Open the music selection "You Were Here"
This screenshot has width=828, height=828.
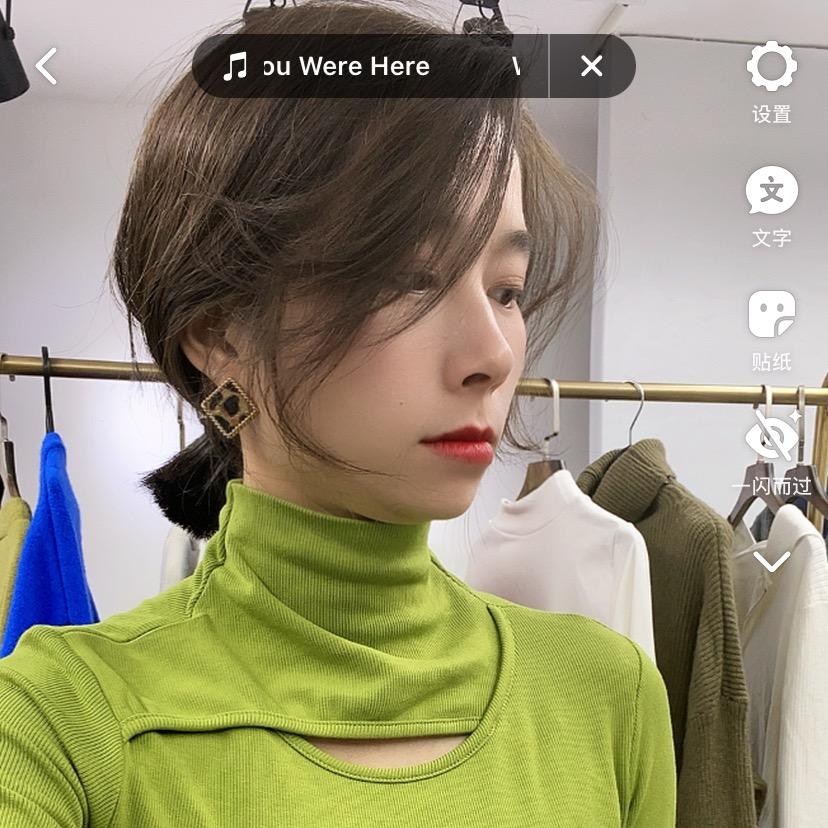370,67
